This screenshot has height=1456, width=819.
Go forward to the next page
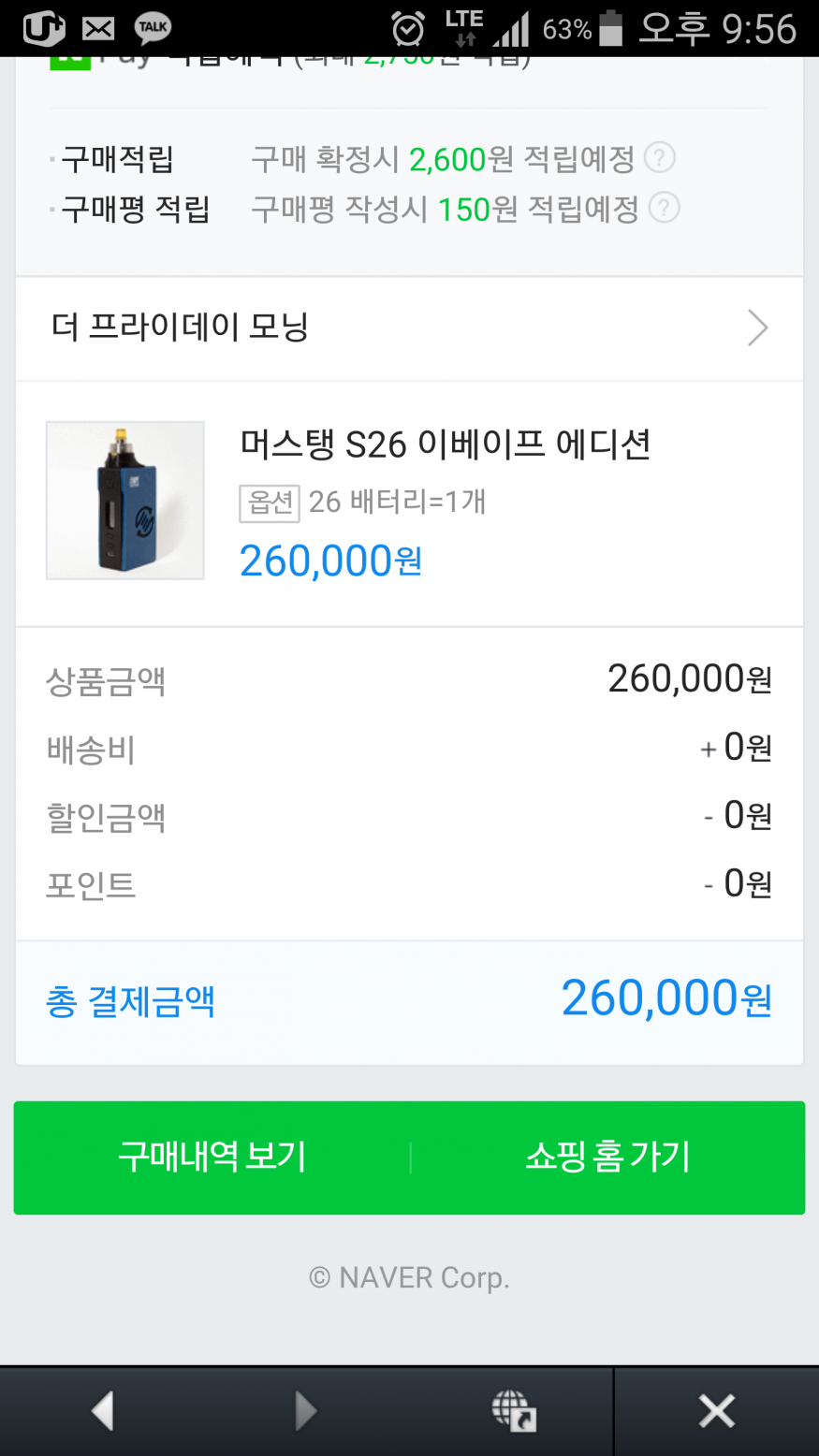(x=305, y=1410)
